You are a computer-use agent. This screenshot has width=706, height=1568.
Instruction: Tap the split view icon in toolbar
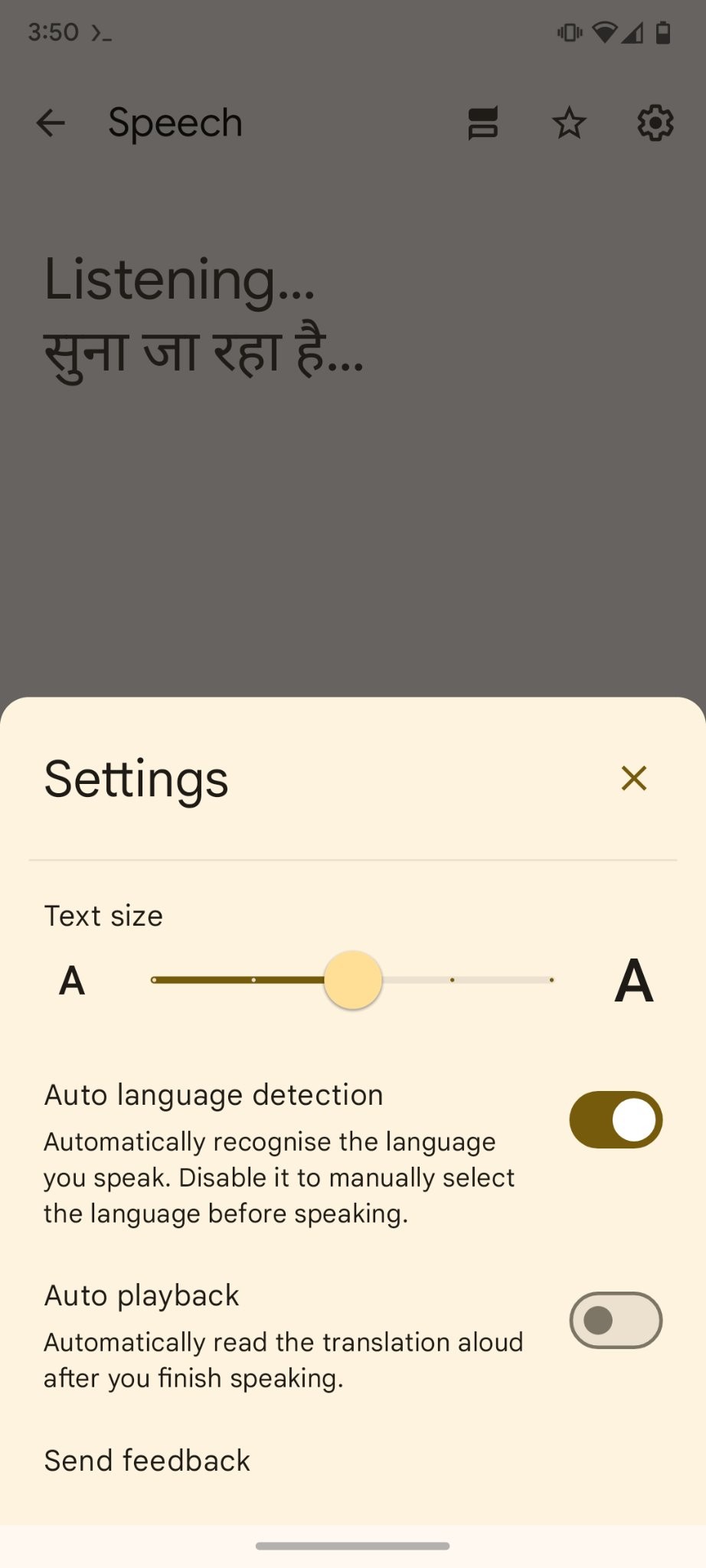pos(483,122)
